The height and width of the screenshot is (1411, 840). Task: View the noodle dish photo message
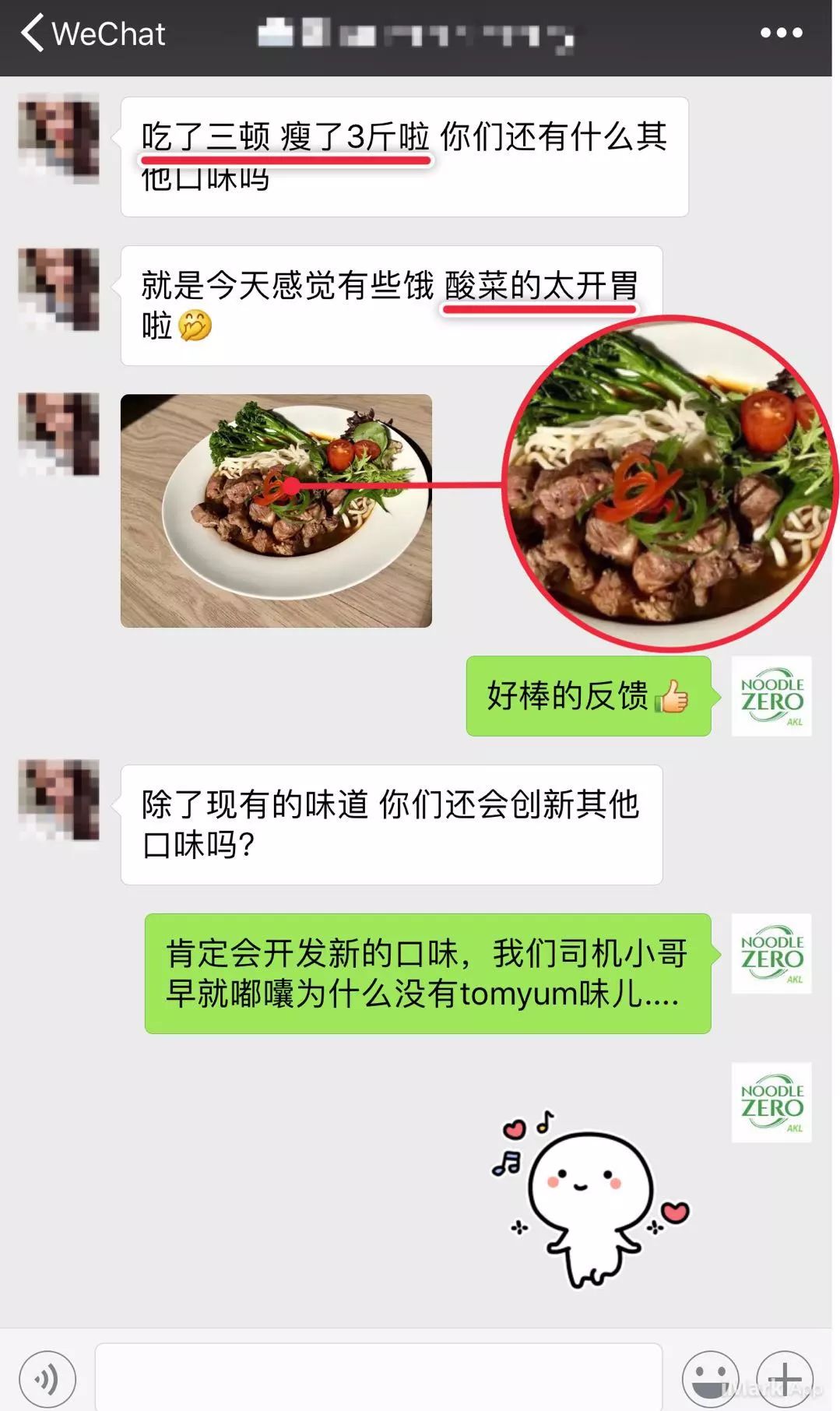point(276,511)
